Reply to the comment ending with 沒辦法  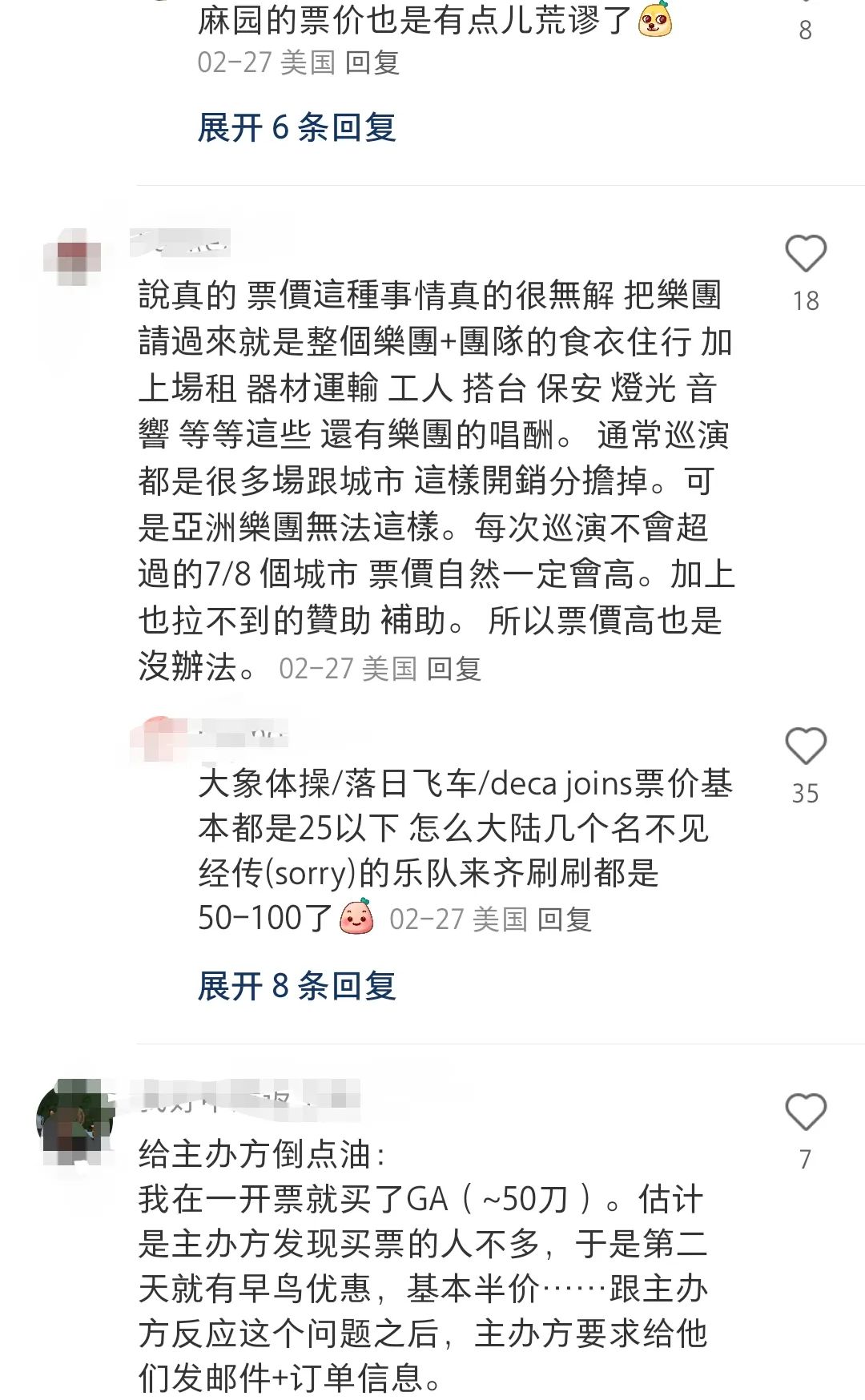tap(453, 668)
